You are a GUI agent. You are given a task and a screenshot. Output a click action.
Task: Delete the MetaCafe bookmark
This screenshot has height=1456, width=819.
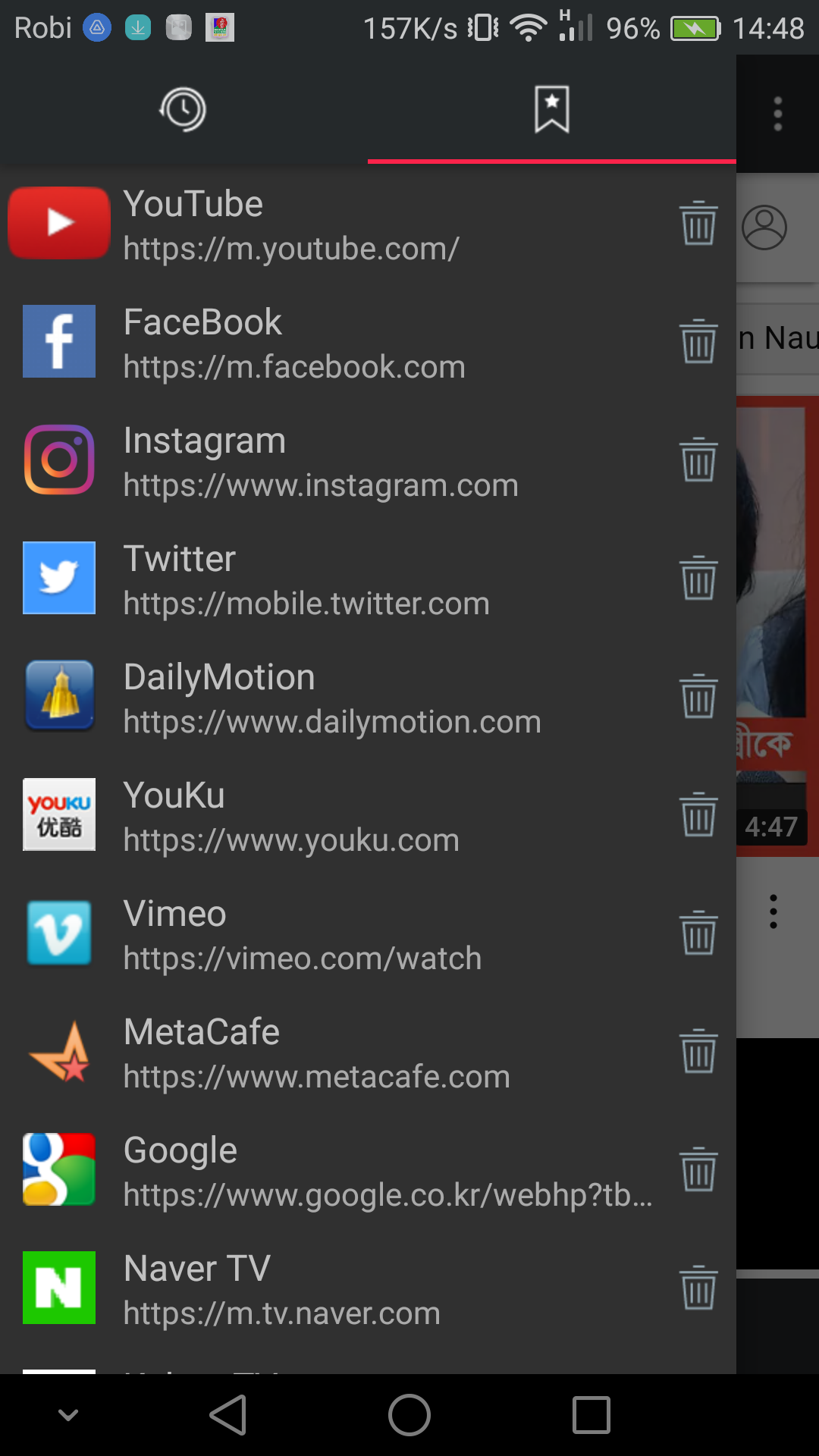click(x=698, y=1051)
